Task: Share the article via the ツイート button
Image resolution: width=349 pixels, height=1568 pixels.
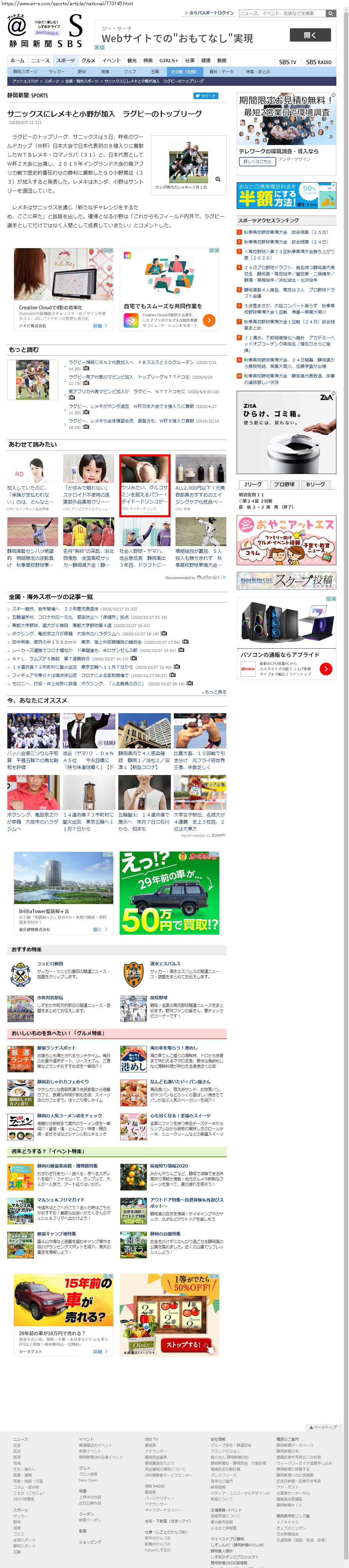Action: 205,95
